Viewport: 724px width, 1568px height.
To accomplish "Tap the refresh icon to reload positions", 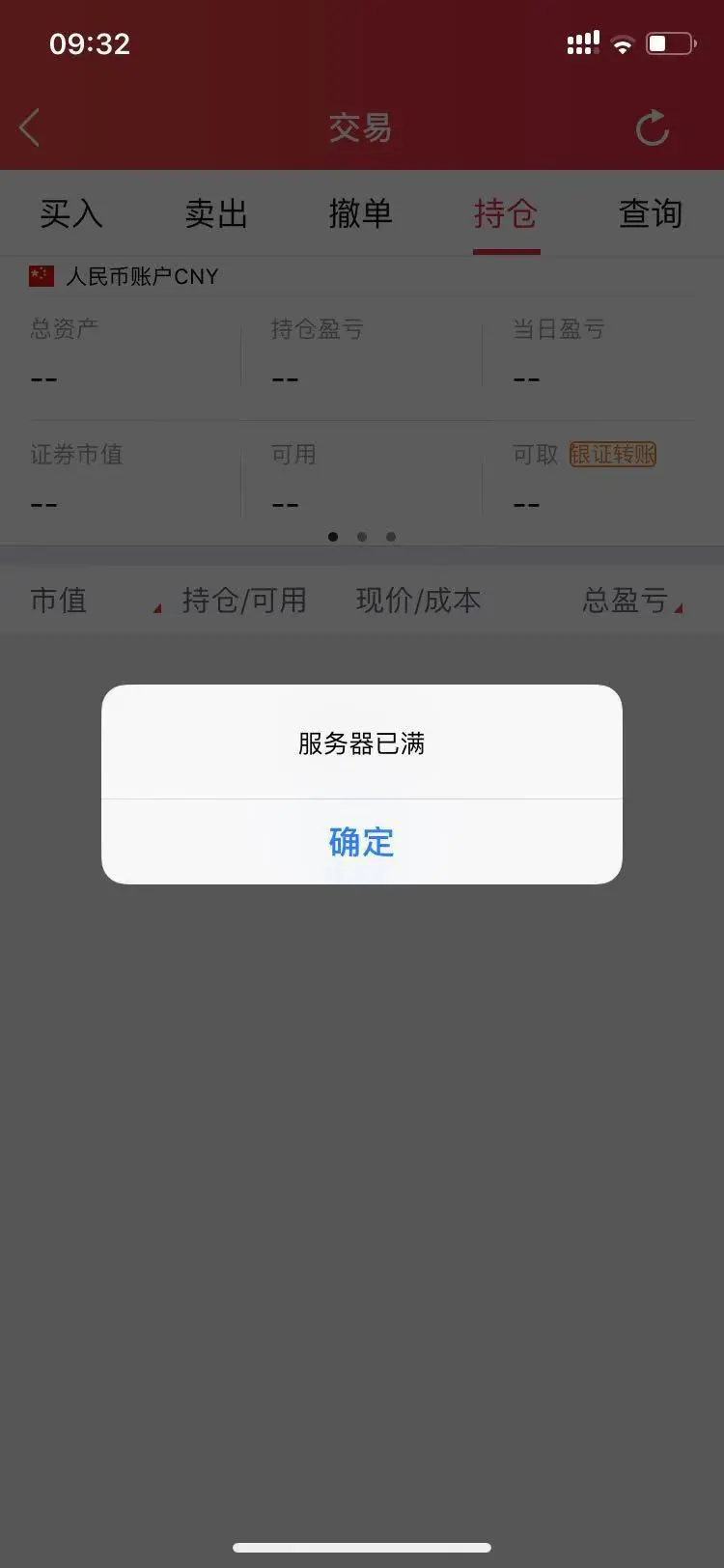I will (653, 127).
